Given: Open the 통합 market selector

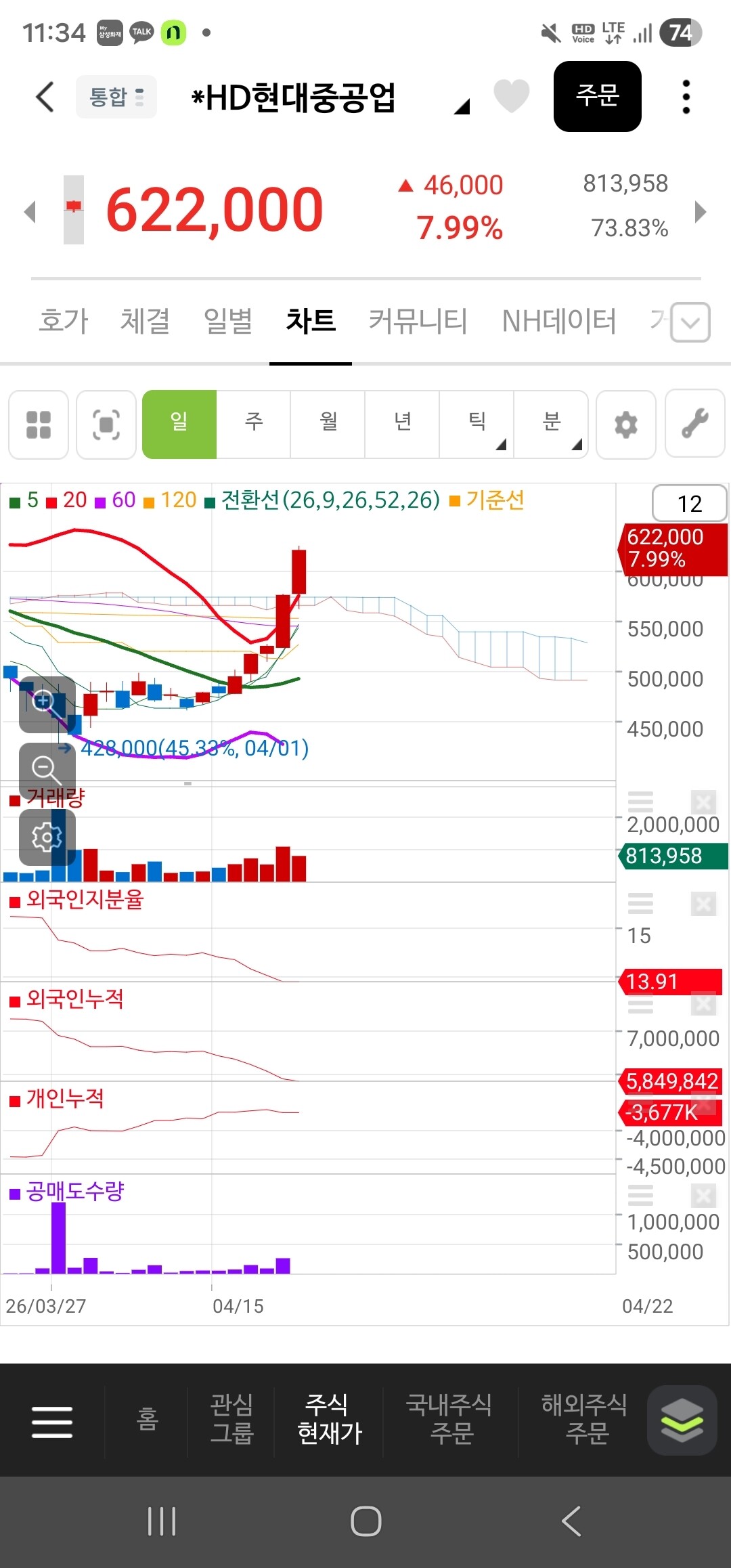Looking at the screenshot, I should (116, 97).
